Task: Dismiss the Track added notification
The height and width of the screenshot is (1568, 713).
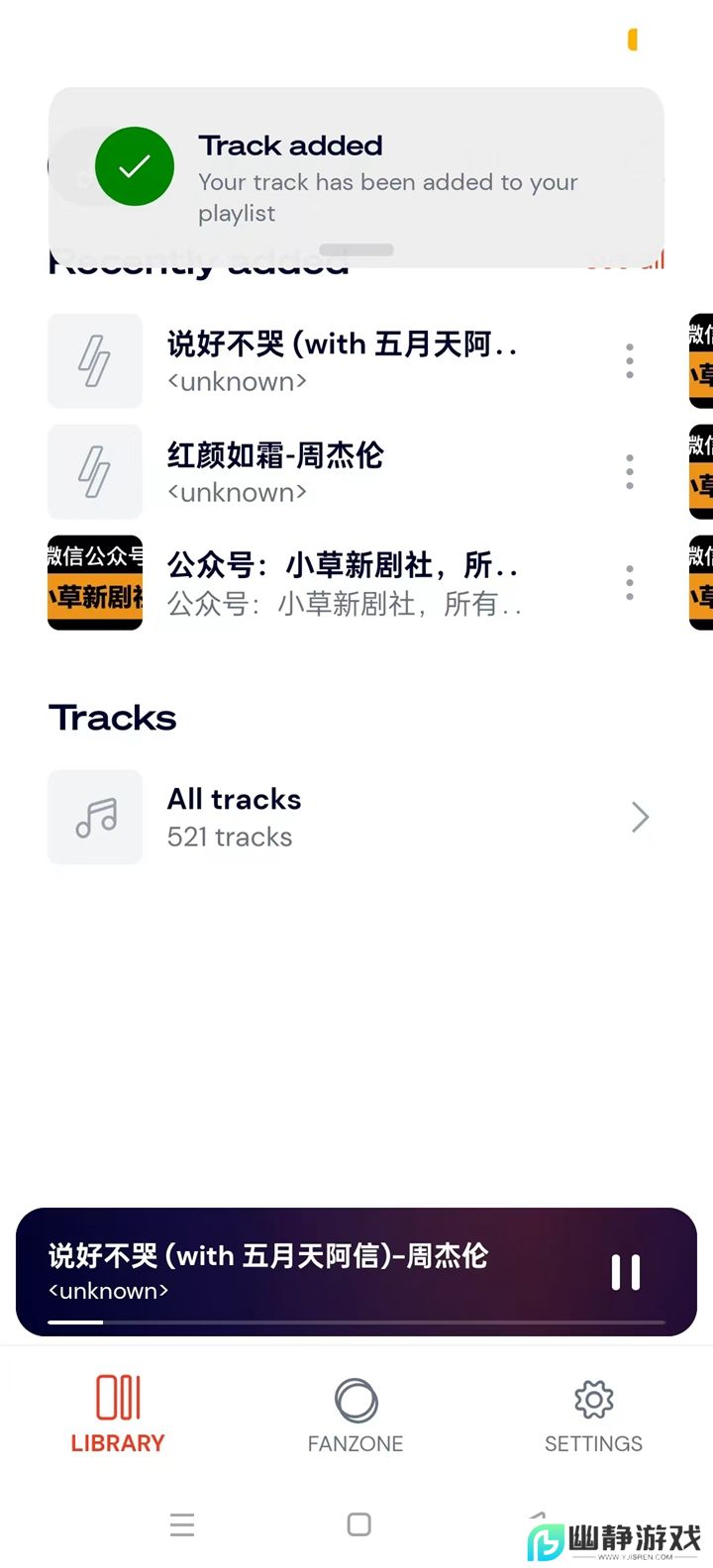Action: coord(356,249)
